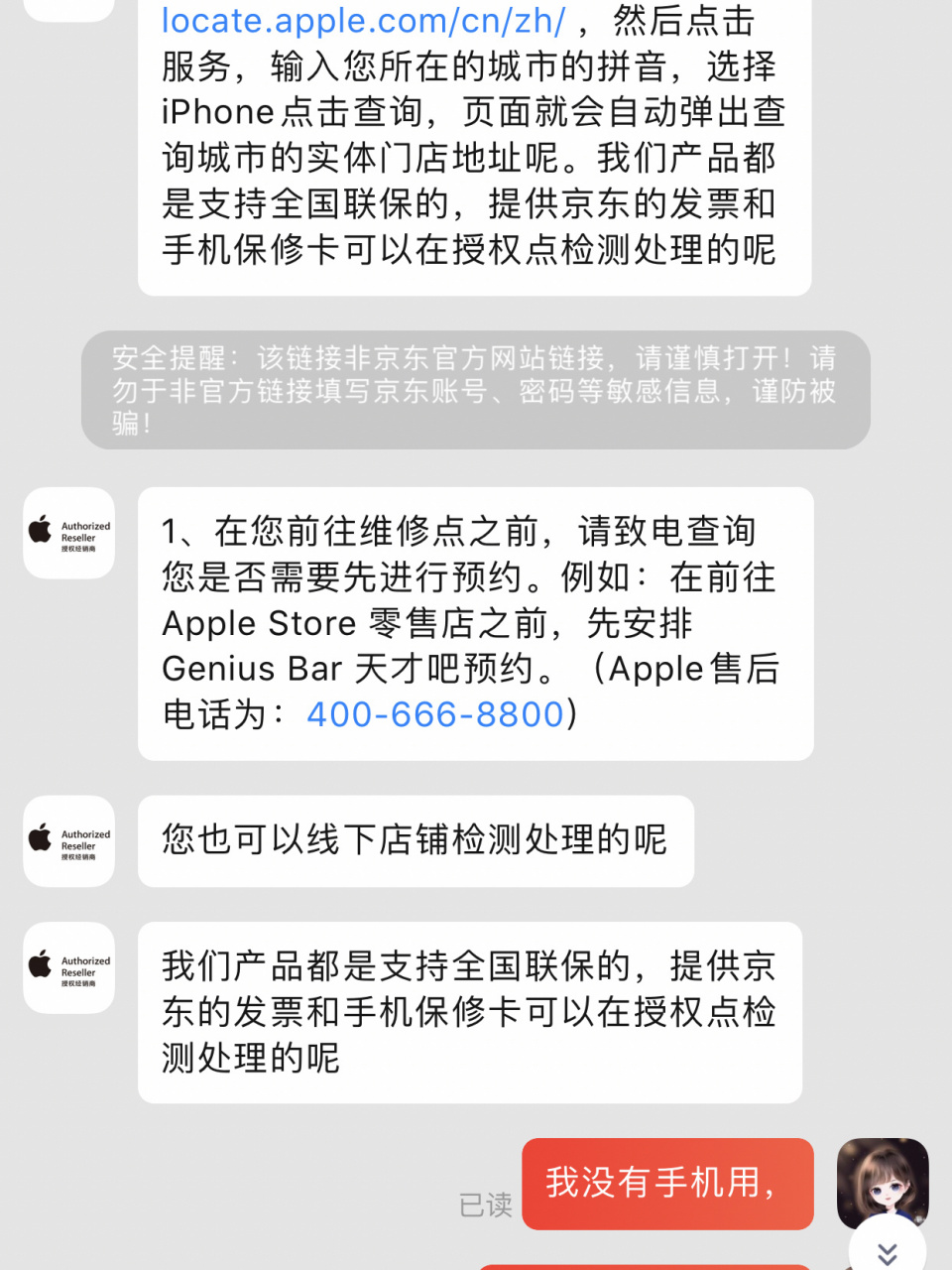
Task: Click the 已读 read receipt label
Action: click(x=485, y=1206)
